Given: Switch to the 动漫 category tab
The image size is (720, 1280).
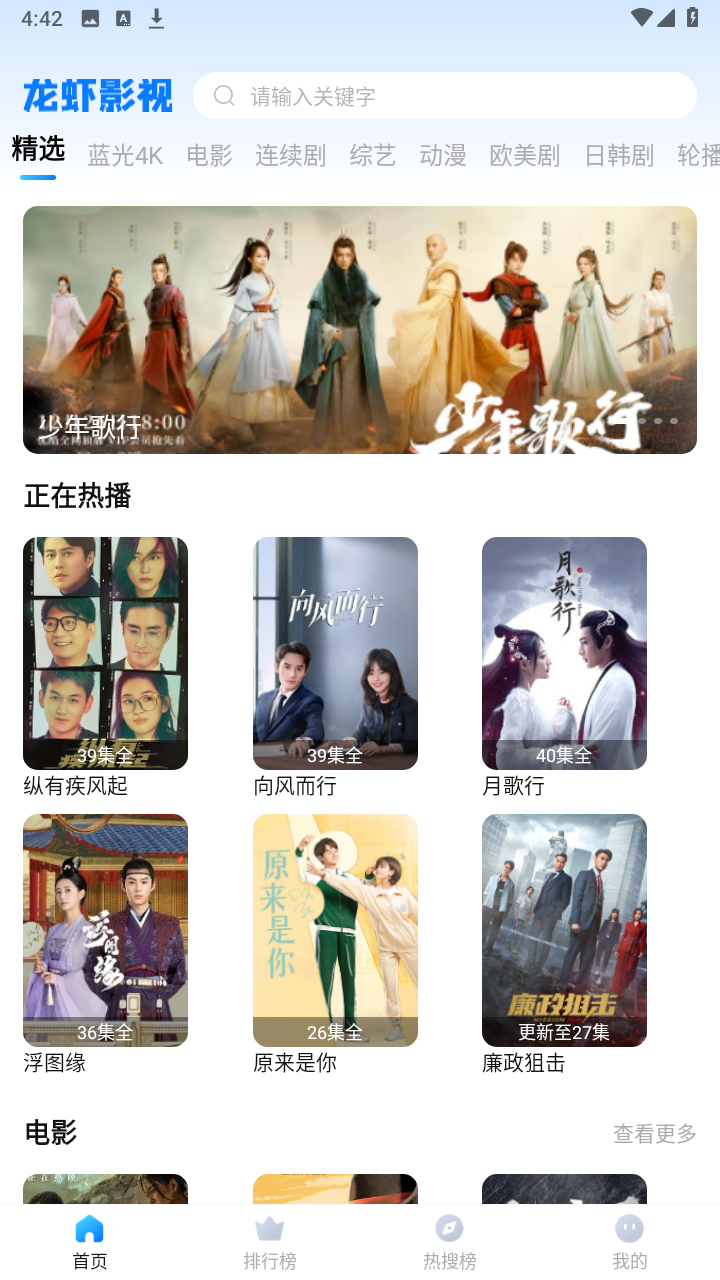Looking at the screenshot, I should 442,155.
